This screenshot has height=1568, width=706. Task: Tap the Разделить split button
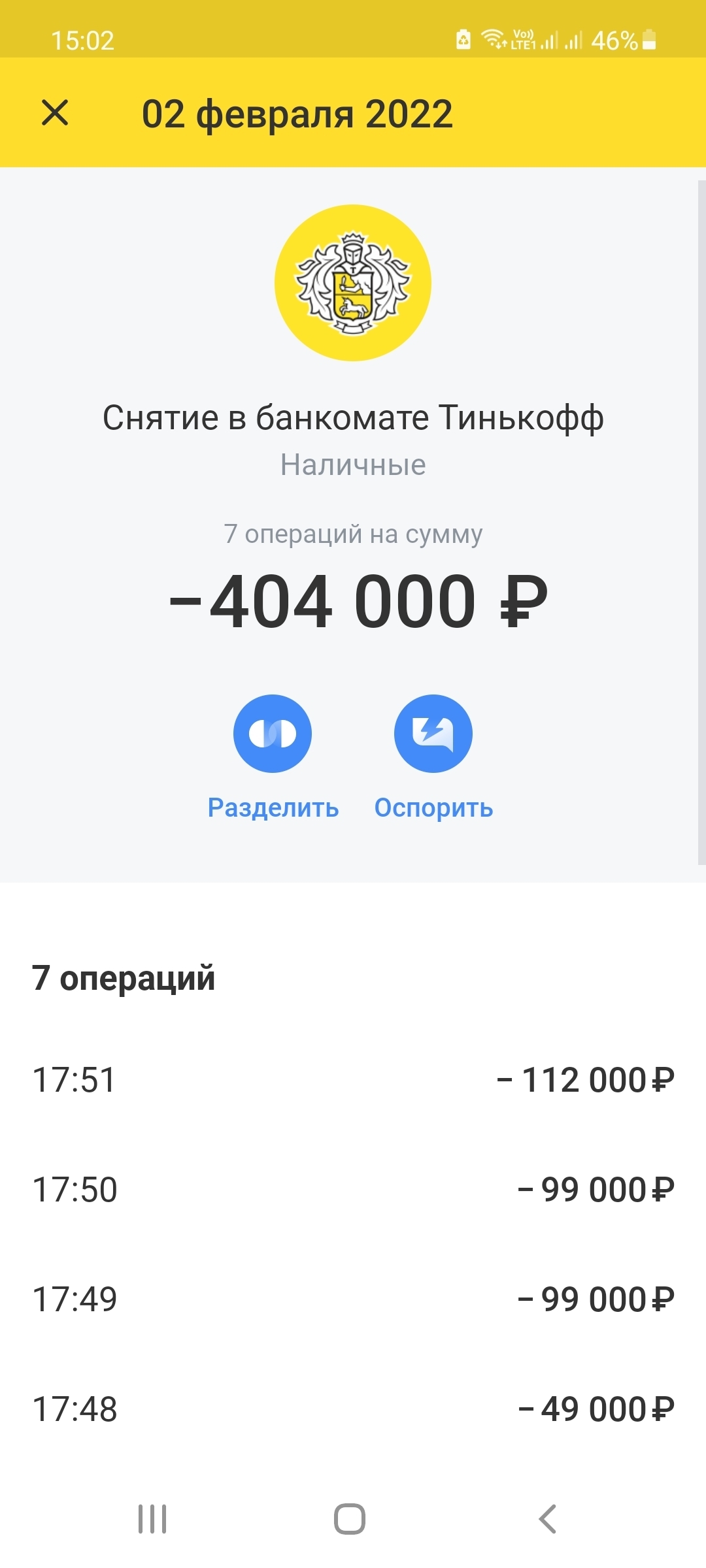(273, 734)
